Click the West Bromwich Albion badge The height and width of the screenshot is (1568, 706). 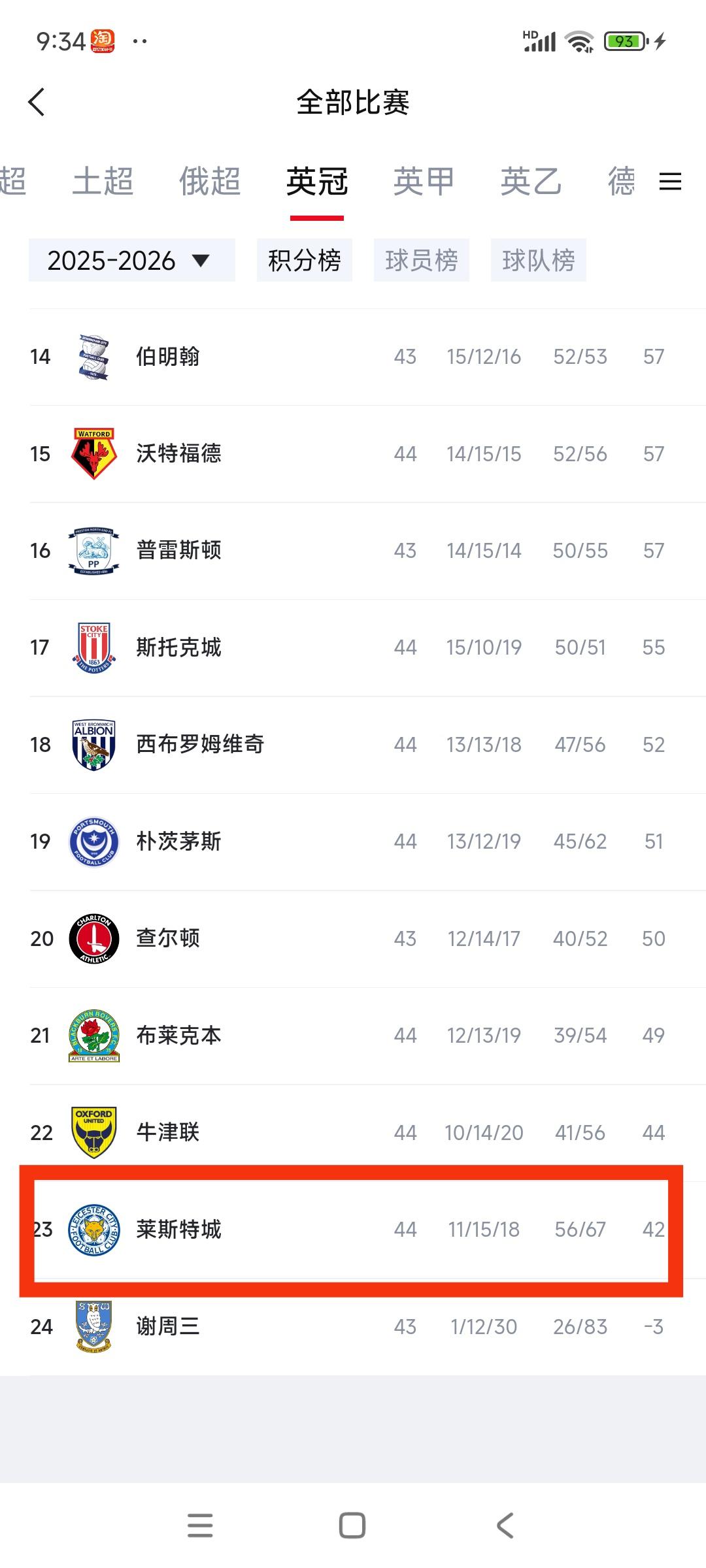(93, 744)
